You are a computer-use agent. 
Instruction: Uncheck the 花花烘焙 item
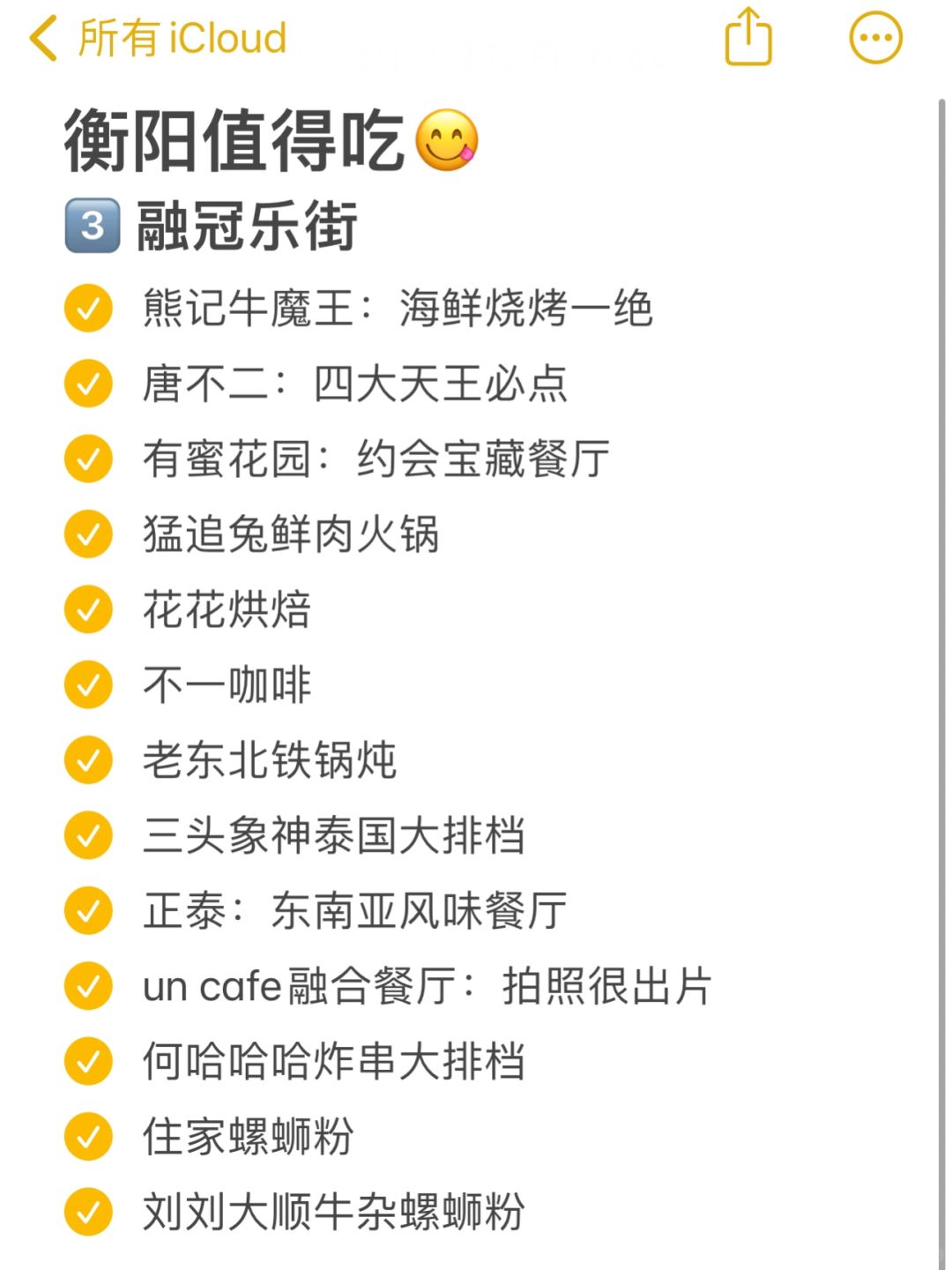pos(88,609)
